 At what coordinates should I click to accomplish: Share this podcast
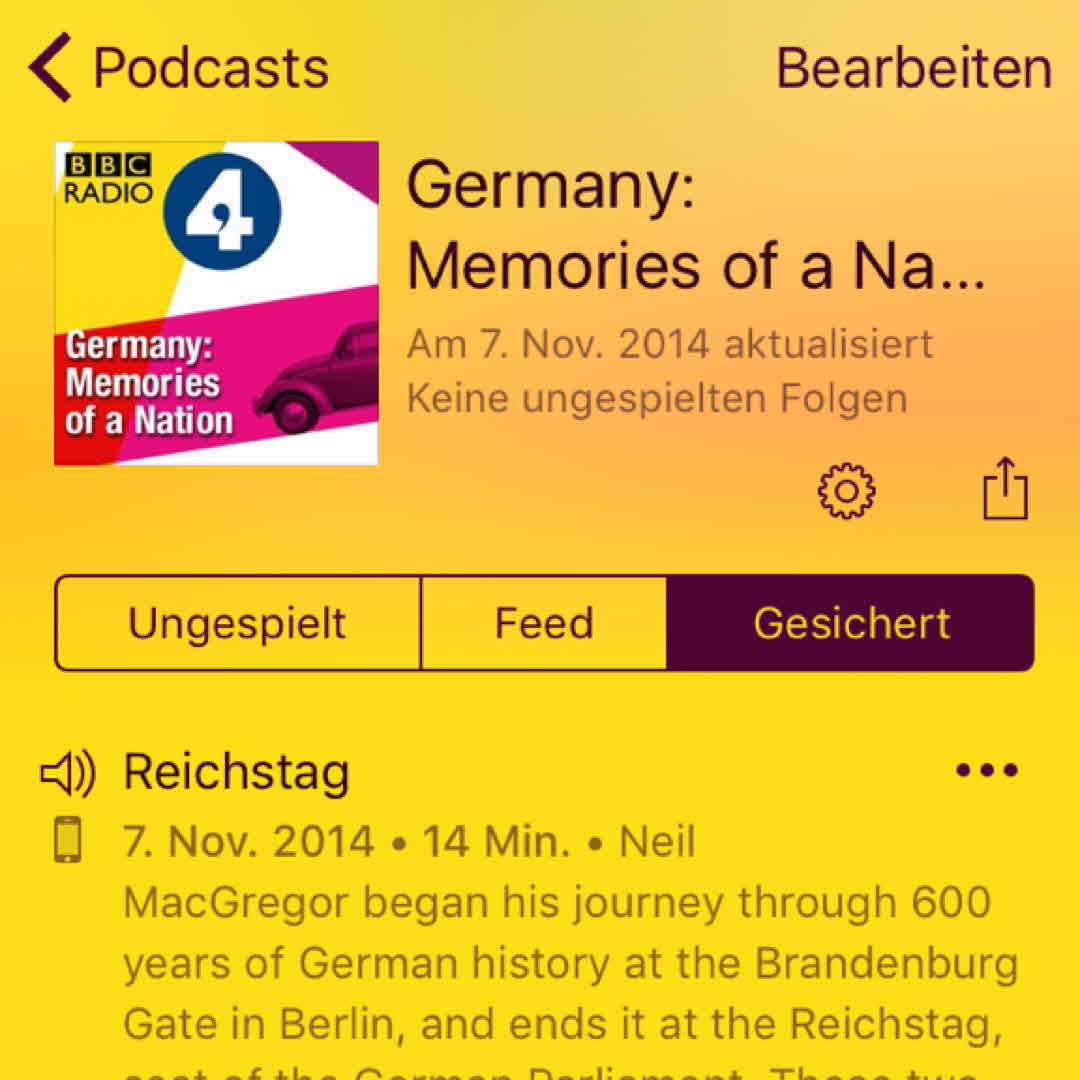(x=1005, y=489)
